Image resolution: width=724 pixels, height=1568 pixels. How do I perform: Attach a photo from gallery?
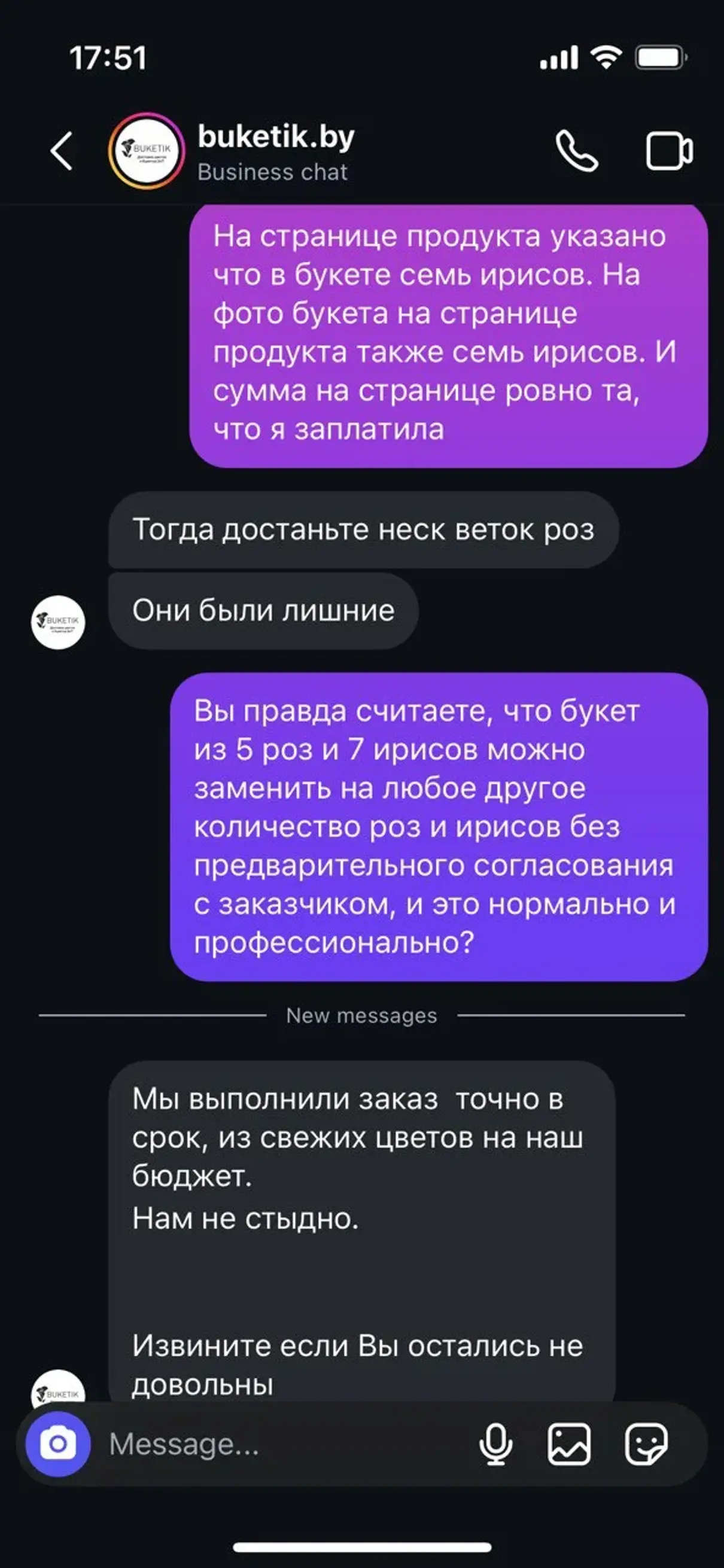(568, 1444)
